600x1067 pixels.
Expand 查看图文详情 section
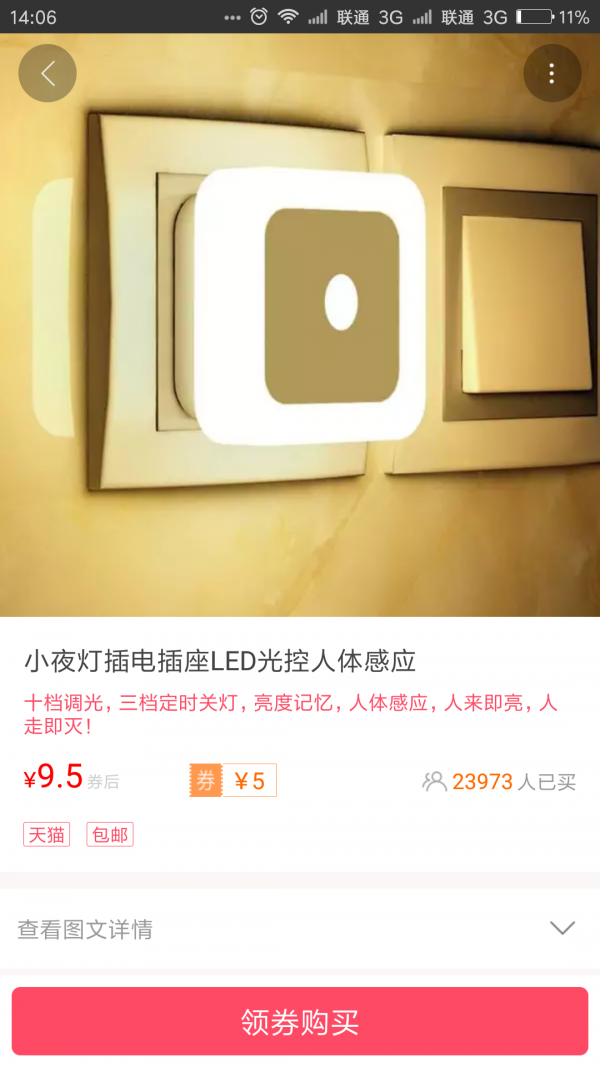pos(300,929)
